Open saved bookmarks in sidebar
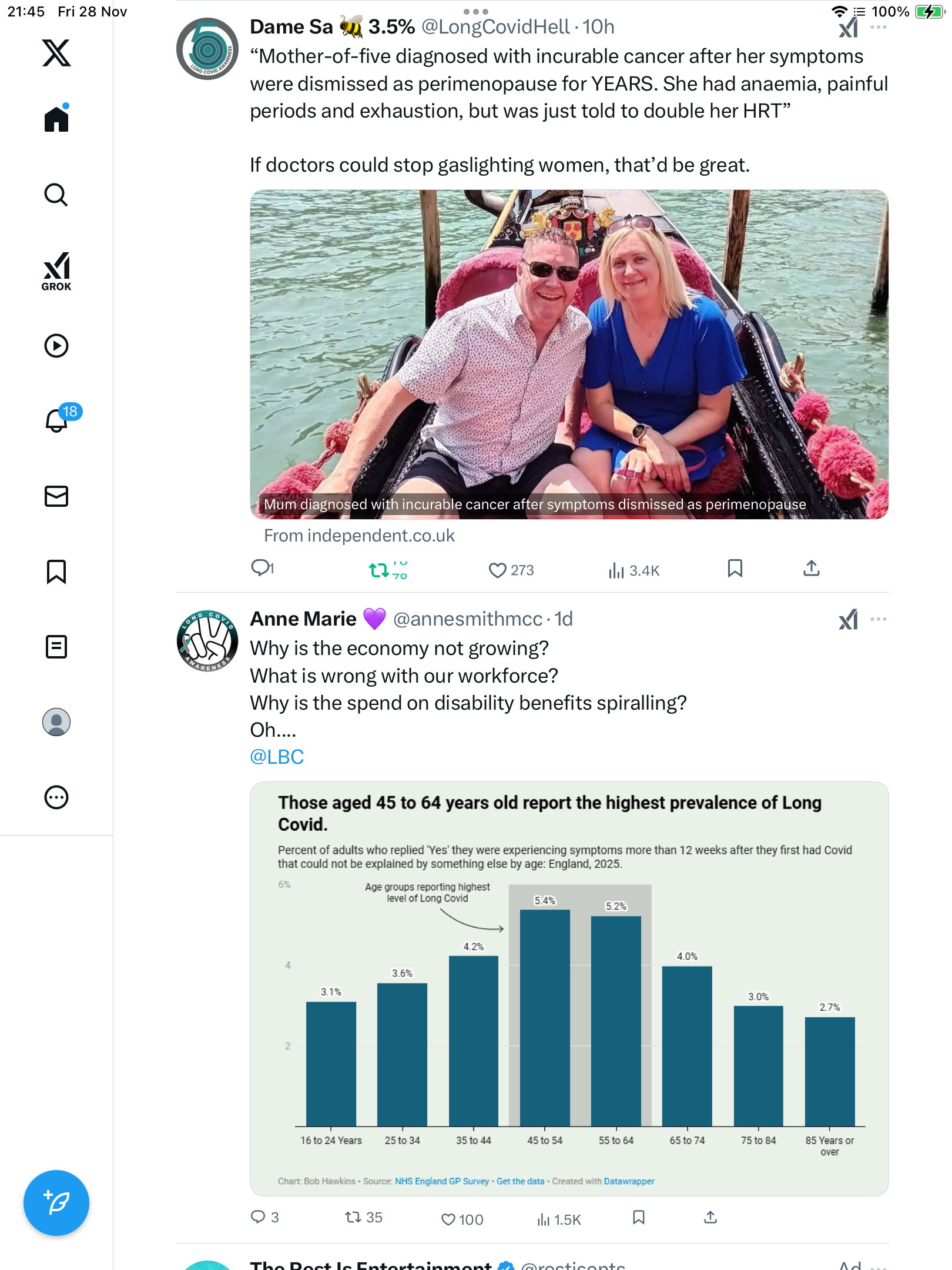Image resolution: width=952 pixels, height=1270 pixels. pos(56,571)
